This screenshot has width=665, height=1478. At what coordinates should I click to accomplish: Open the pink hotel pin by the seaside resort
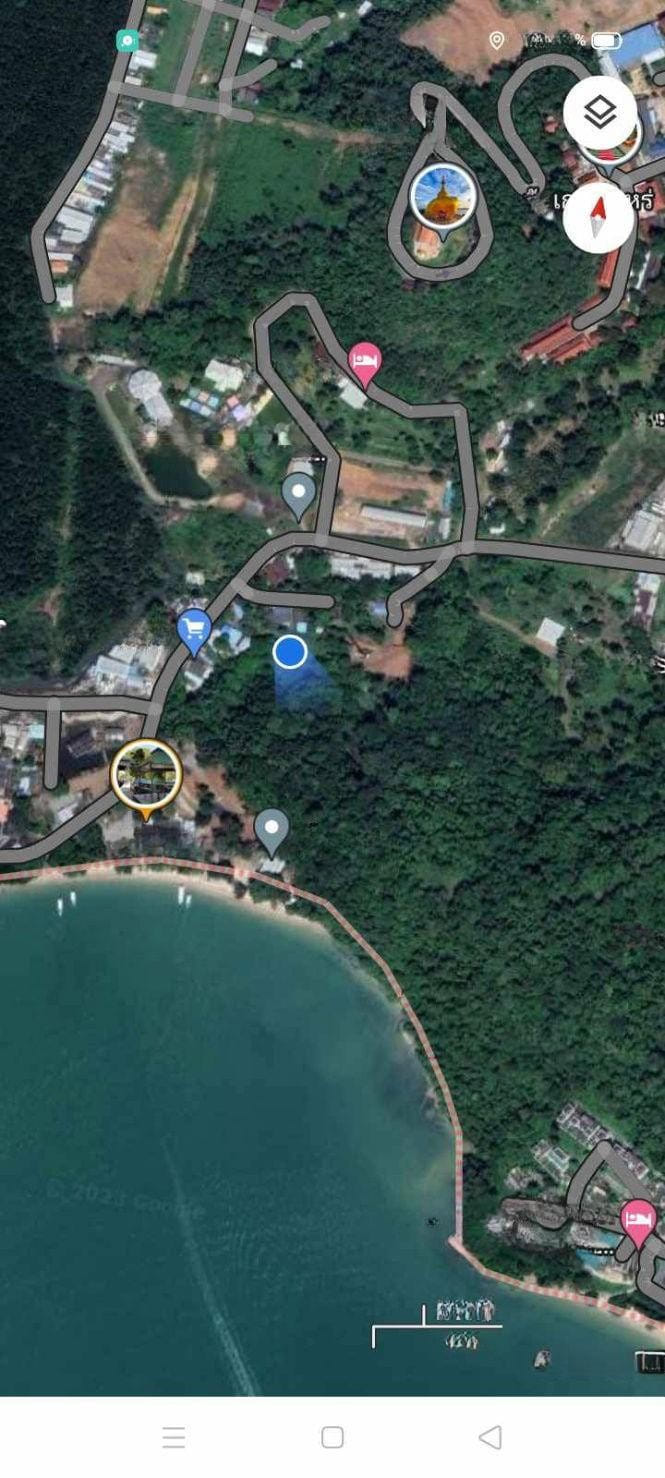[x=638, y=1220]
